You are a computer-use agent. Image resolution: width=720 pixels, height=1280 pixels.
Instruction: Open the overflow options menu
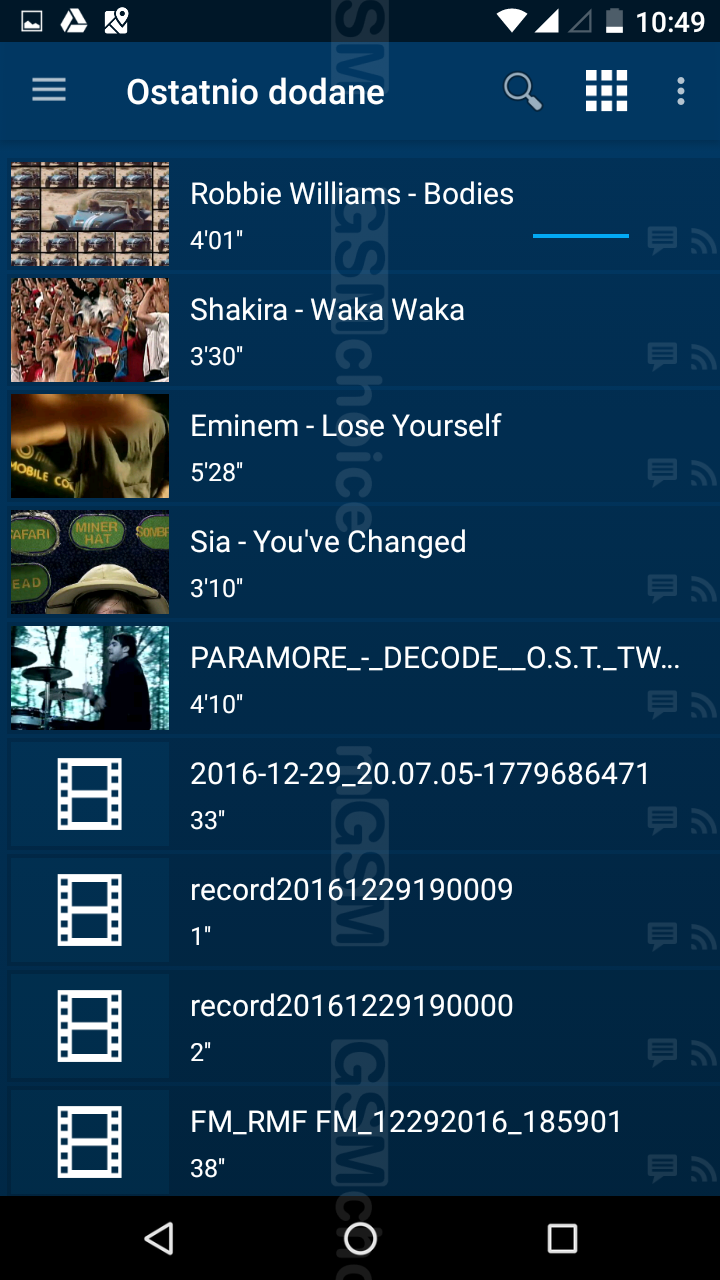[x=681, y=91]
